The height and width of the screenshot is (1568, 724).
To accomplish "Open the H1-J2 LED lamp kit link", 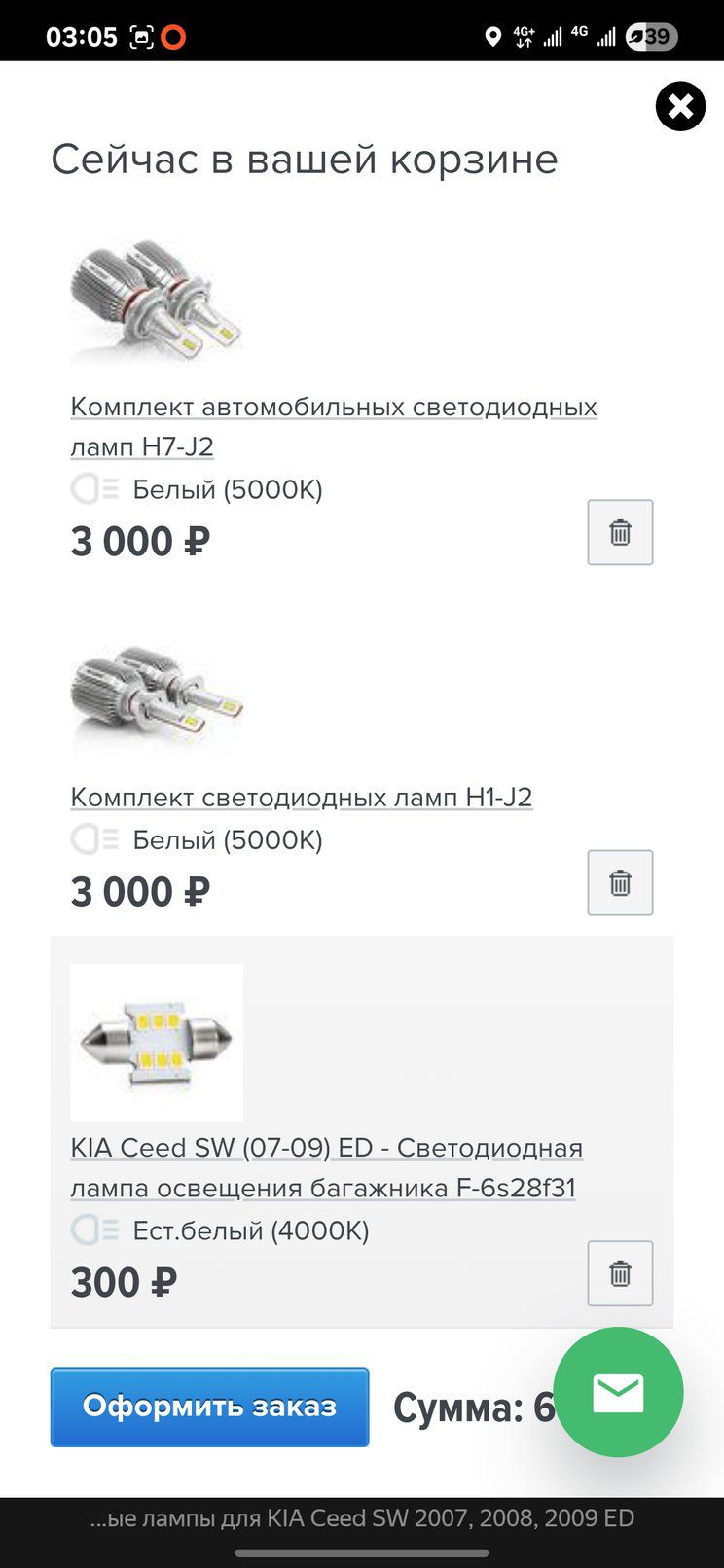I will [301, 798].
